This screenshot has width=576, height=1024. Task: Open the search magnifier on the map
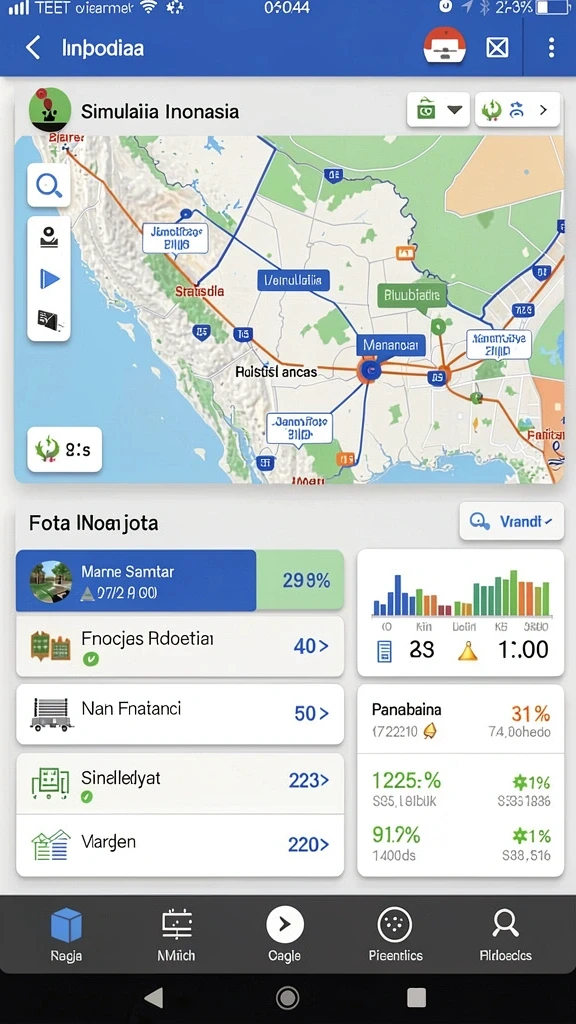[49, 185]
